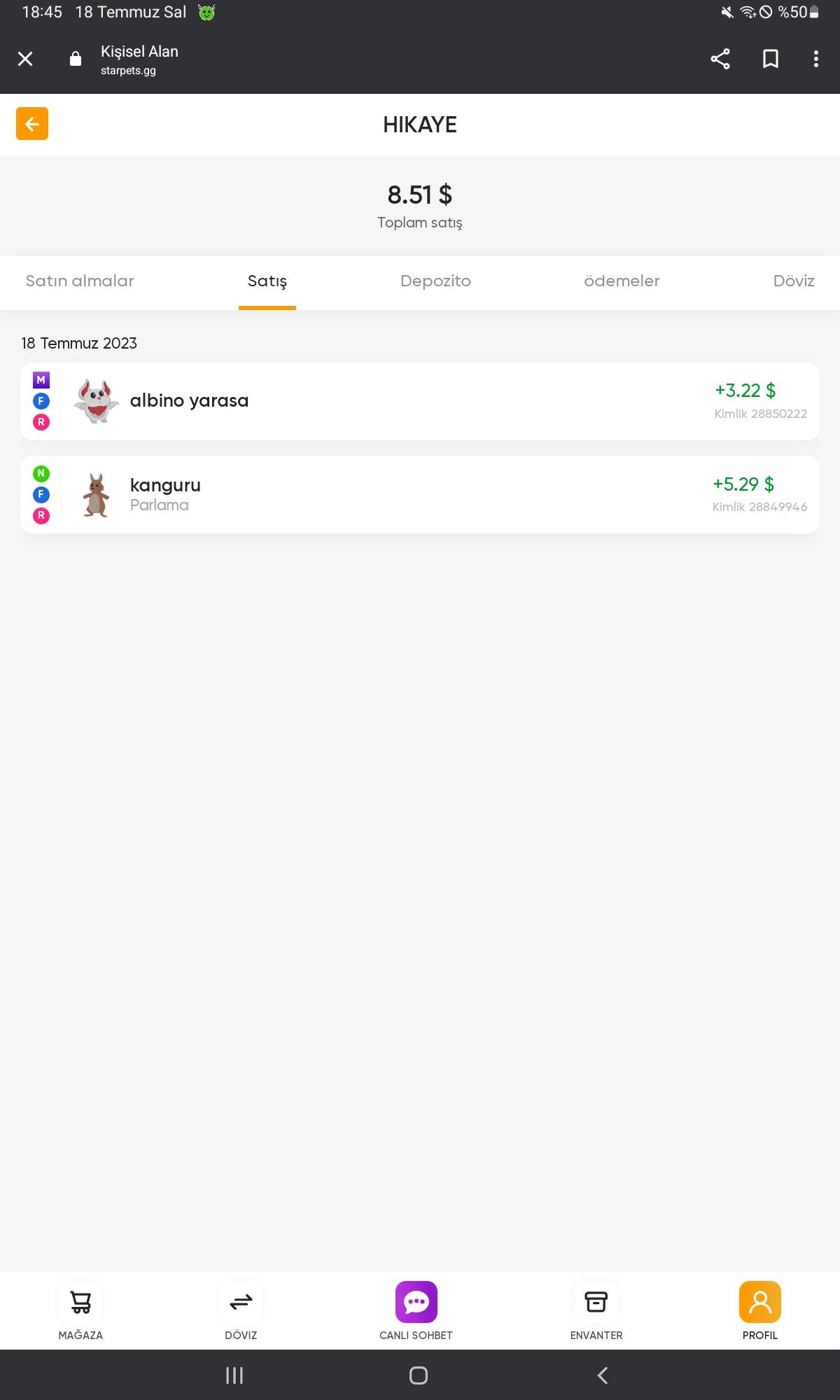Share this page

tap(720, 59)
